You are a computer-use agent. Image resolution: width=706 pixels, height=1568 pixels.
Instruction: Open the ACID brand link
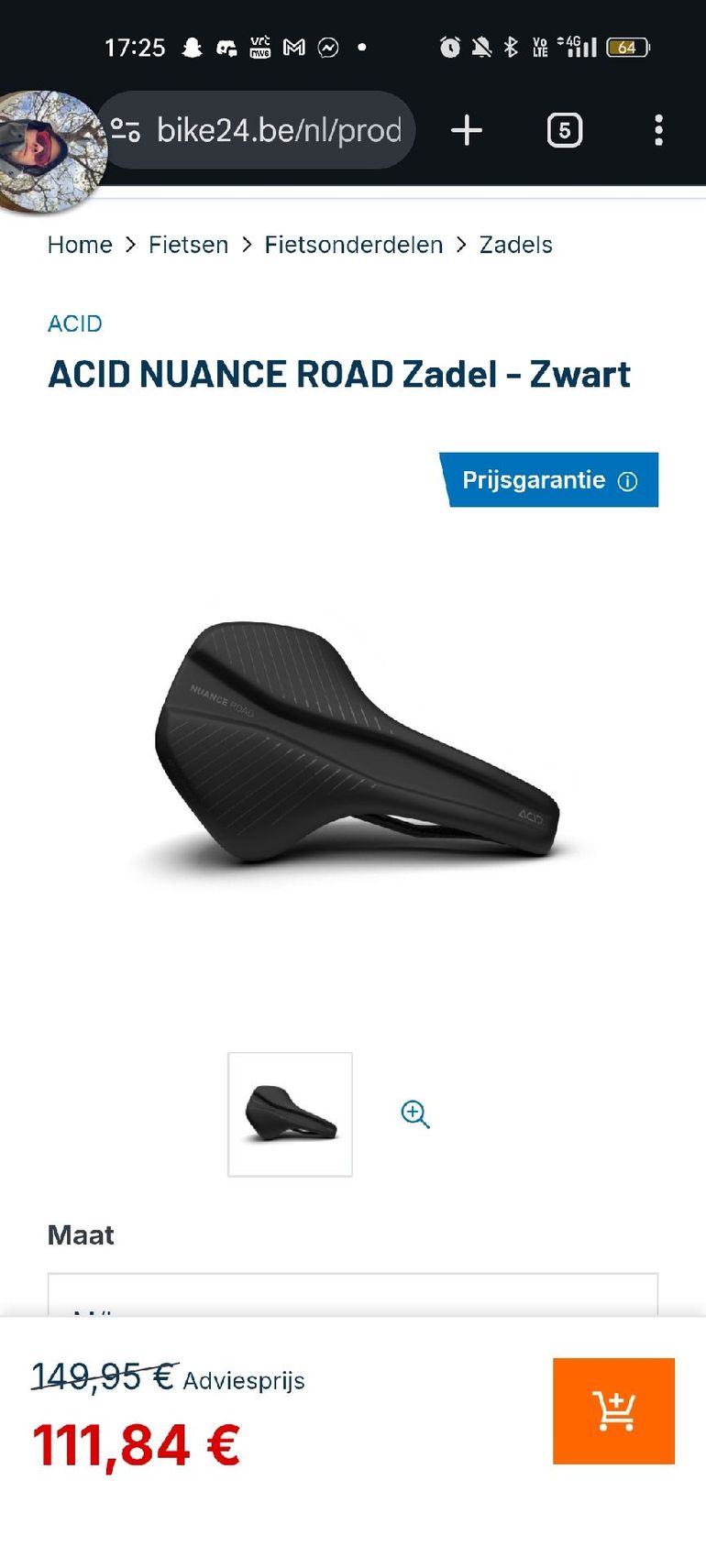(x=74, y=323)
